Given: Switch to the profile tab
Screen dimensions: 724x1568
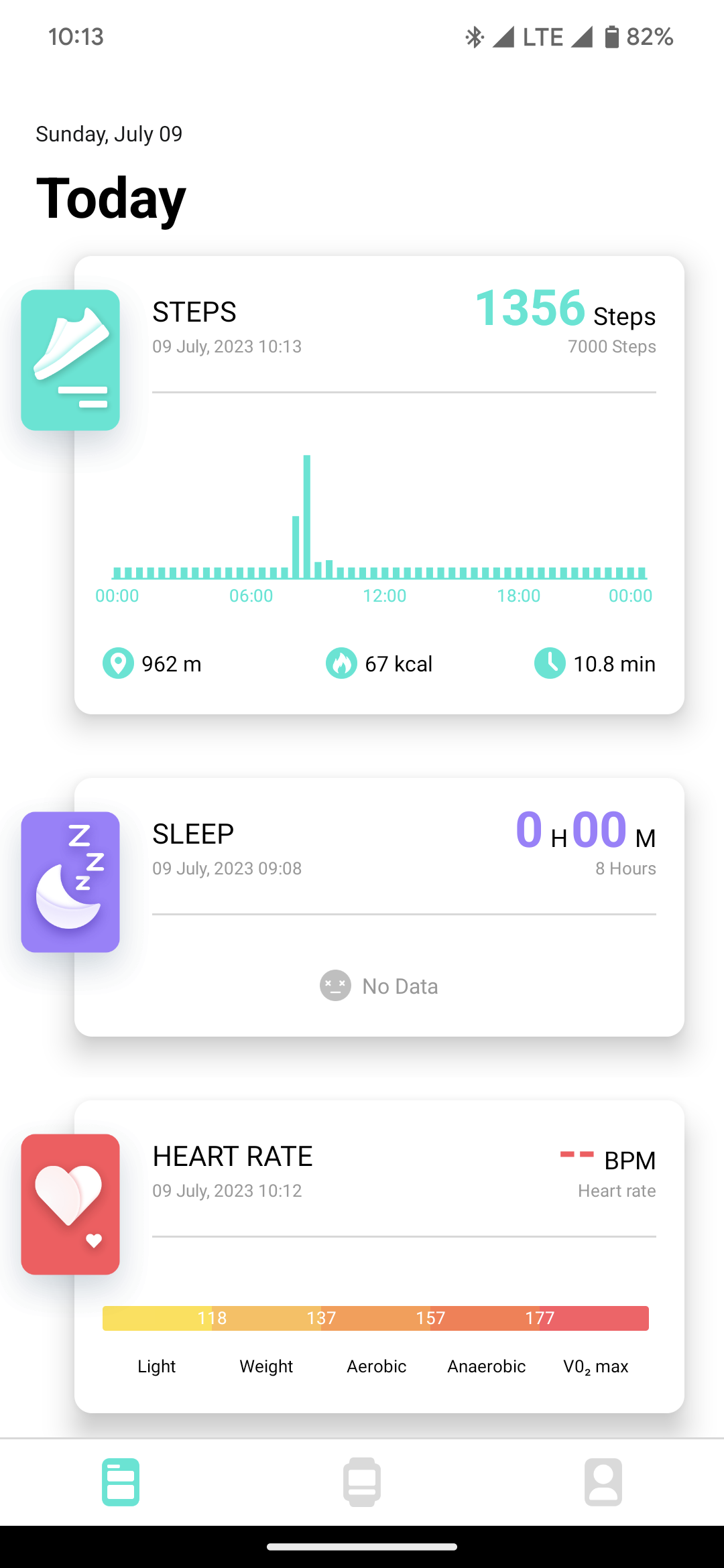Looking at the screenshot, I should tap(603, 1482).
